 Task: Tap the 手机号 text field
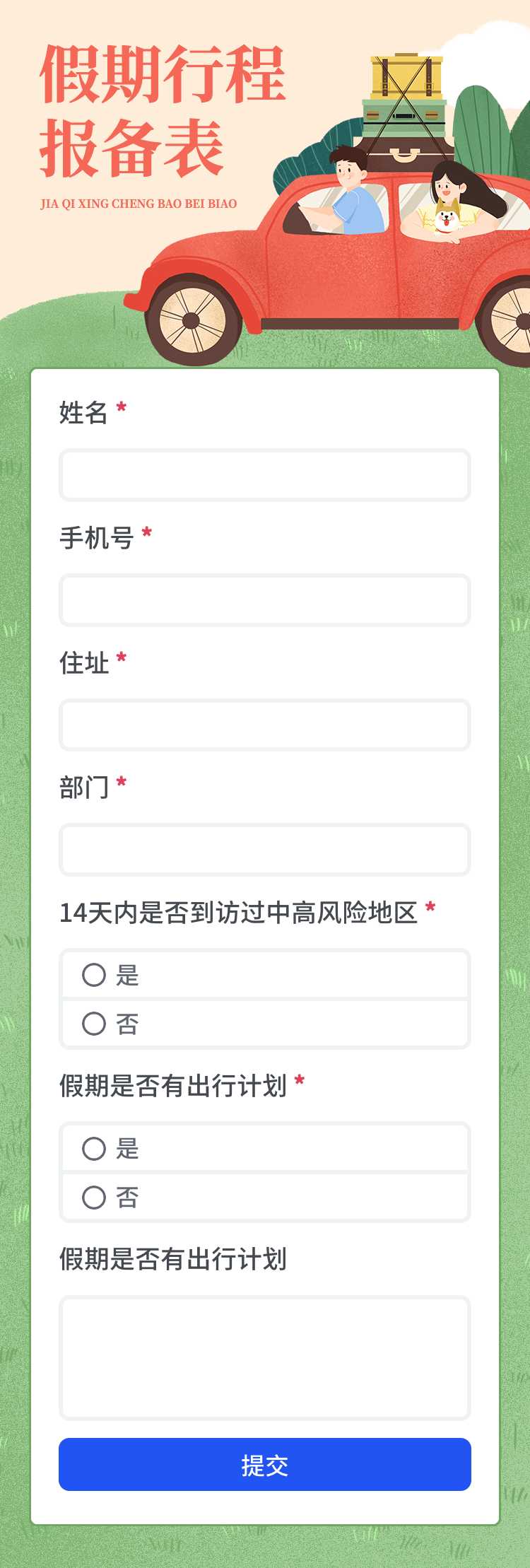[x=264, y=600]
